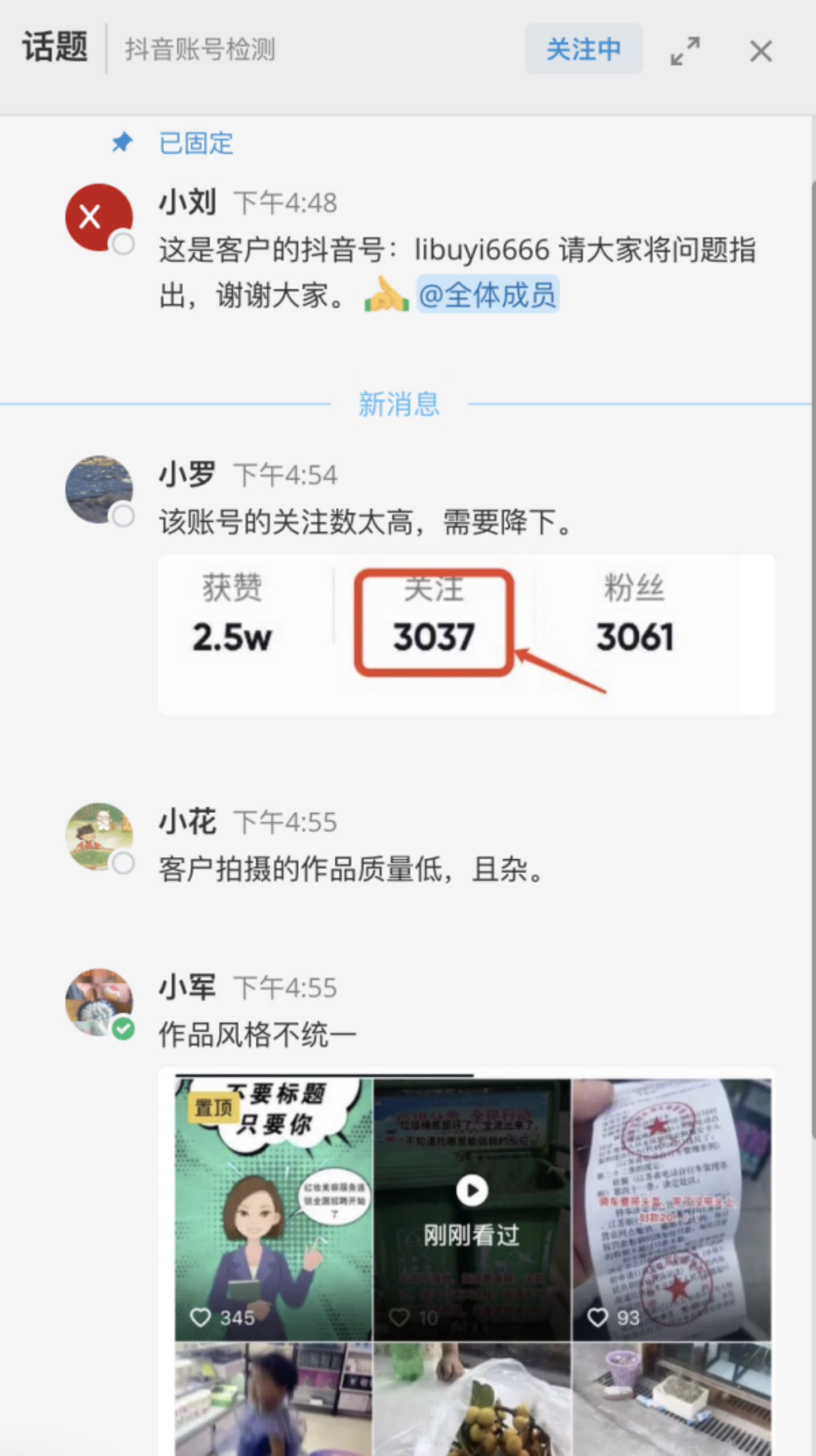The height and width of the screenshot is (1456, 816).
Task: Tap the 已固定 pinned message label
Action: 195,143
